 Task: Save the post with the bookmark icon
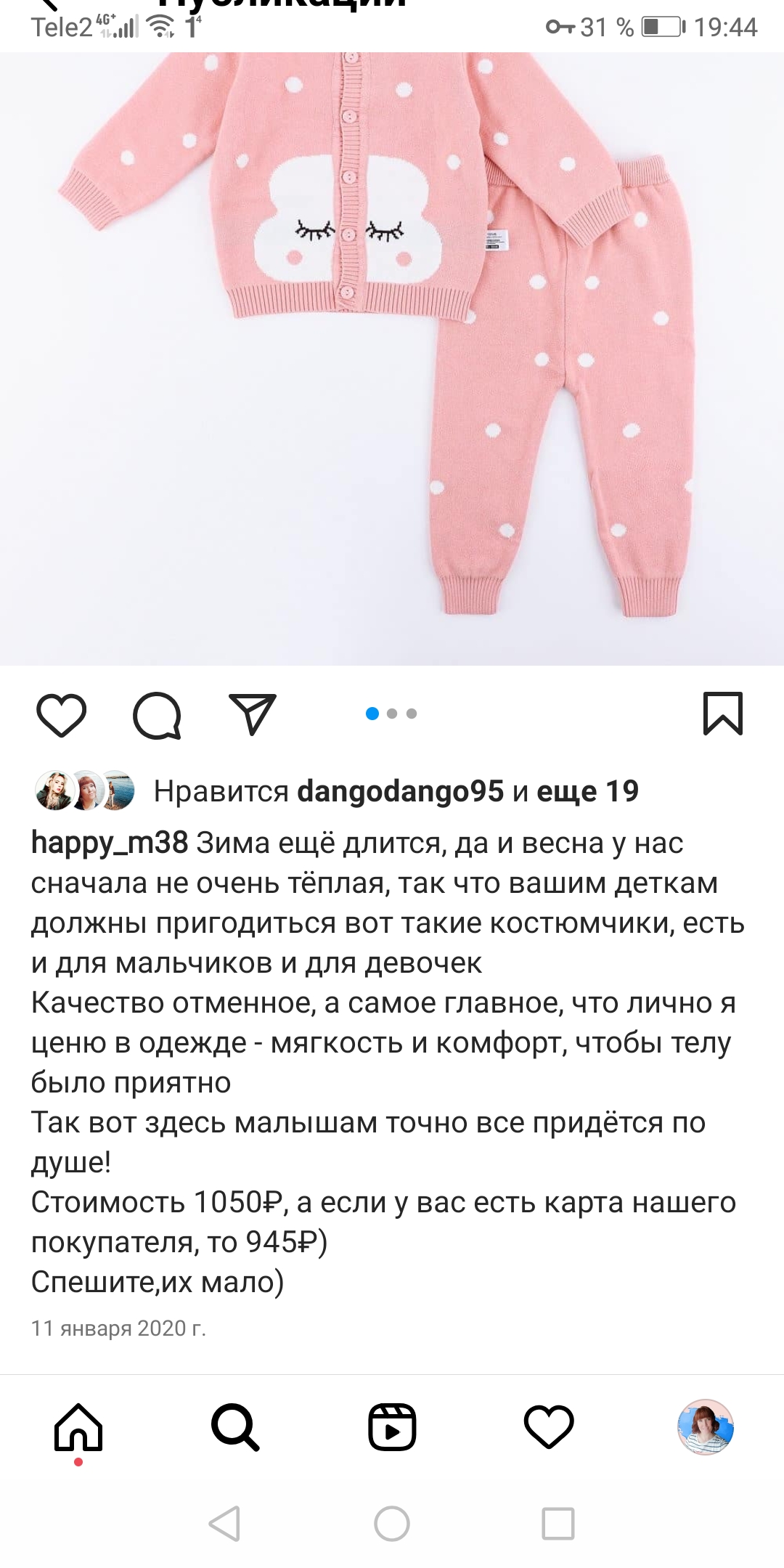pyautogui.click(x=723, y=714)
